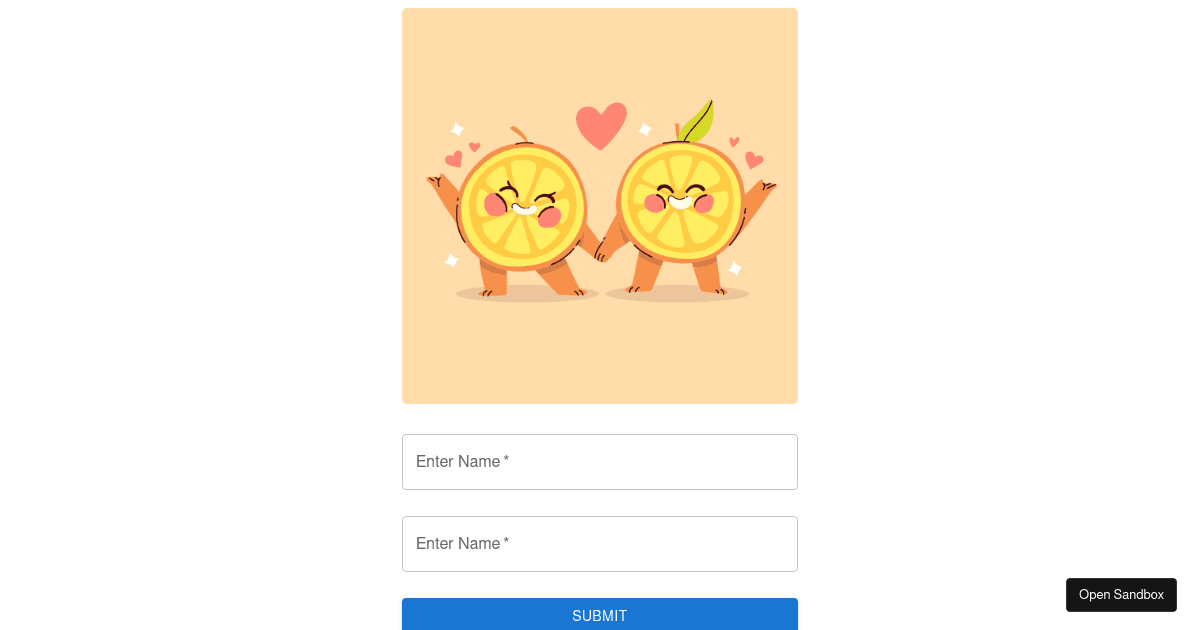Image resolution: width=1200 pixels, height=630 pixels.
Task: Tap the blue Submit button
Action: click(x=600, y=614)
